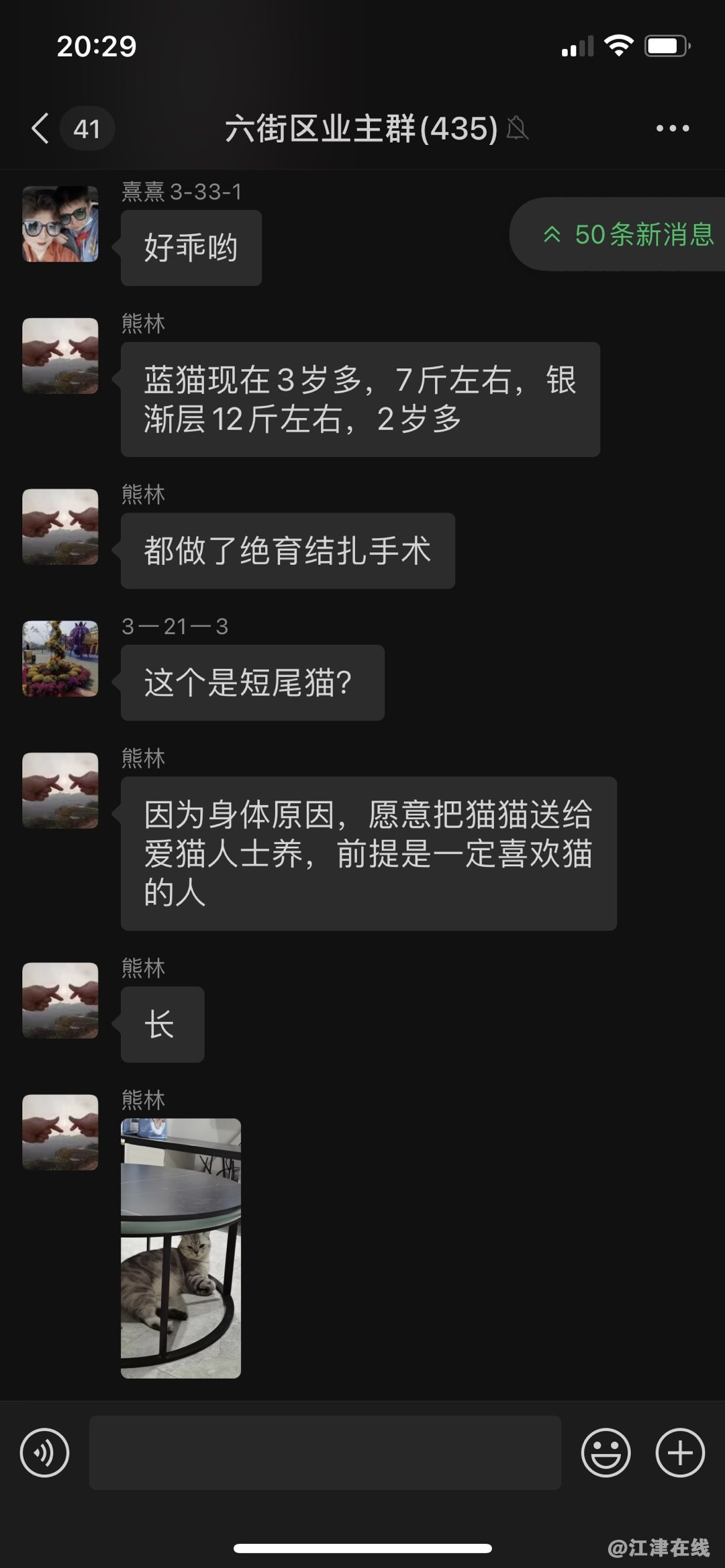
Task: Switch to voice message input
Action: coord(45,1453)
